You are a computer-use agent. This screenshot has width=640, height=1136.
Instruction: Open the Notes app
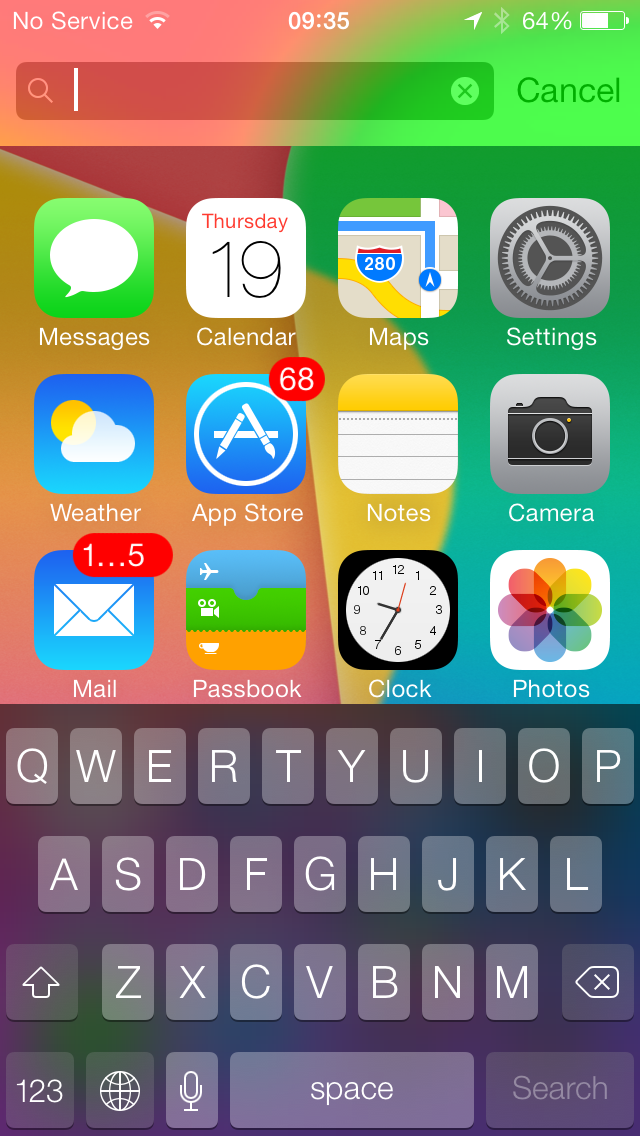398,434
